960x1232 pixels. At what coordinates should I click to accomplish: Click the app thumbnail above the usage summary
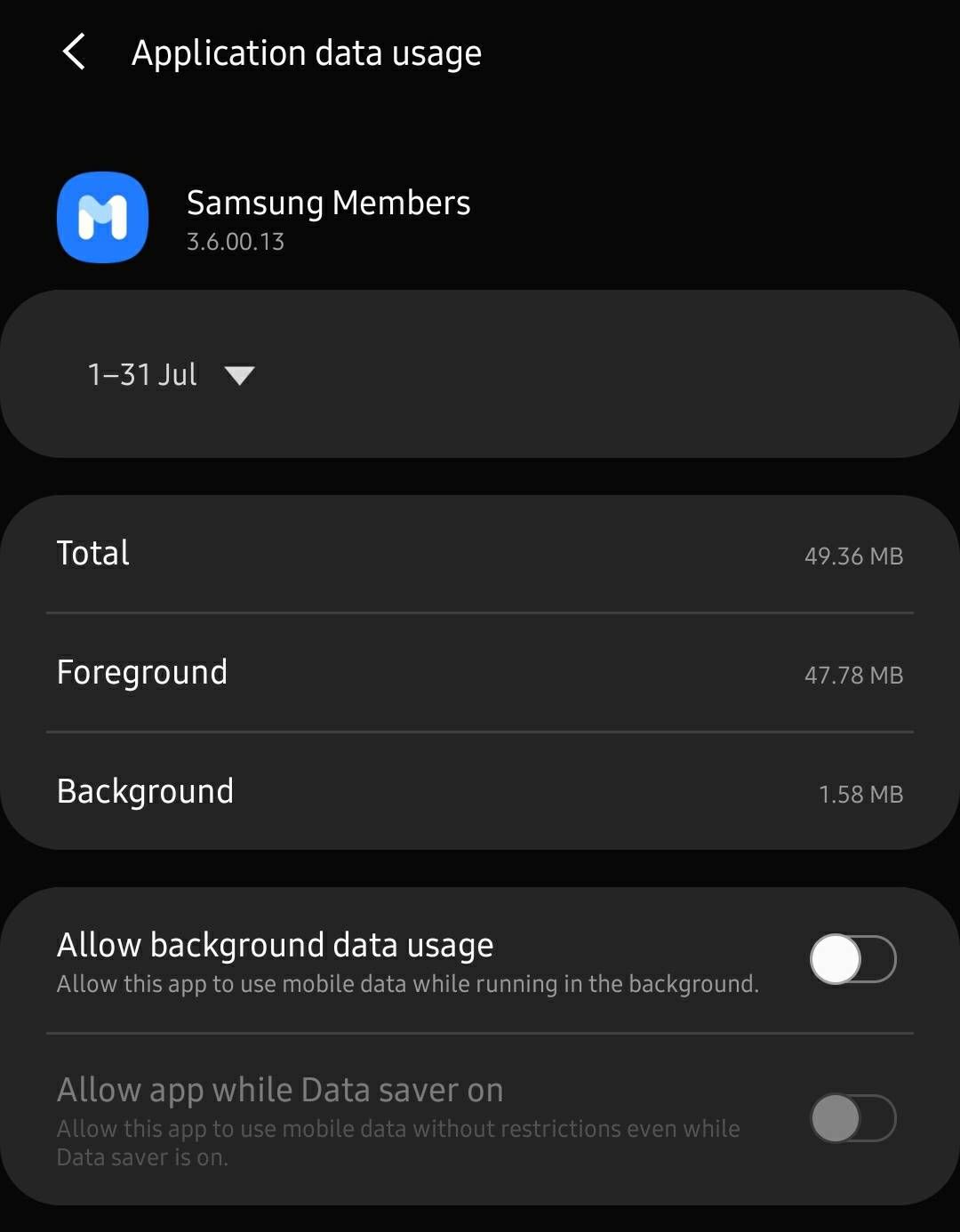pos(101,217)
